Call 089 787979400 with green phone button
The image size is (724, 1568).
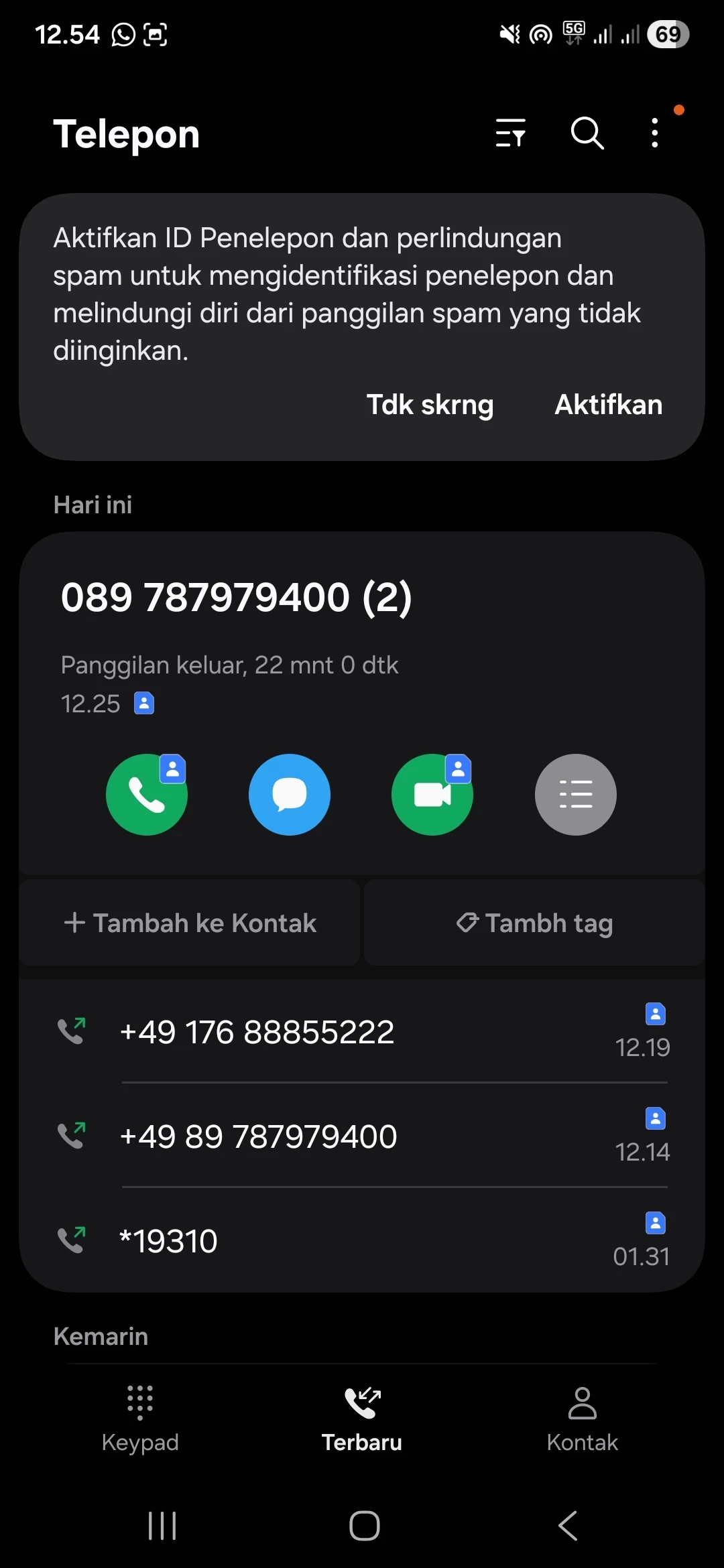[x=147, y=795]
